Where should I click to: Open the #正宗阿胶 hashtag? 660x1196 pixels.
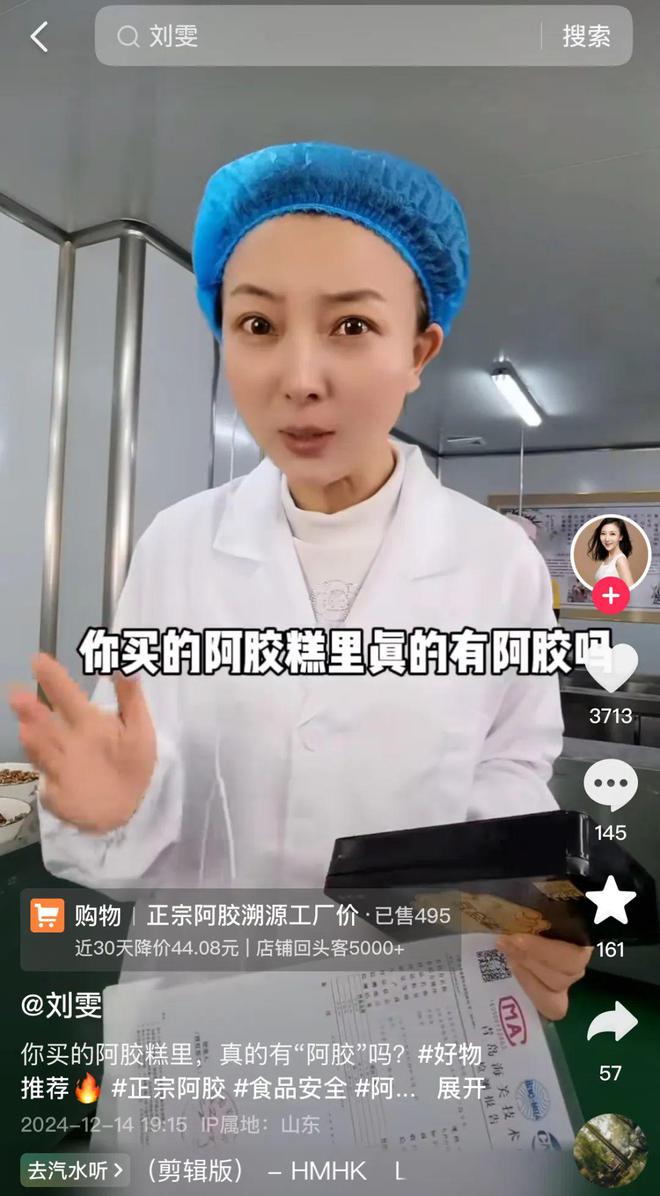(x=168, y=1088)
